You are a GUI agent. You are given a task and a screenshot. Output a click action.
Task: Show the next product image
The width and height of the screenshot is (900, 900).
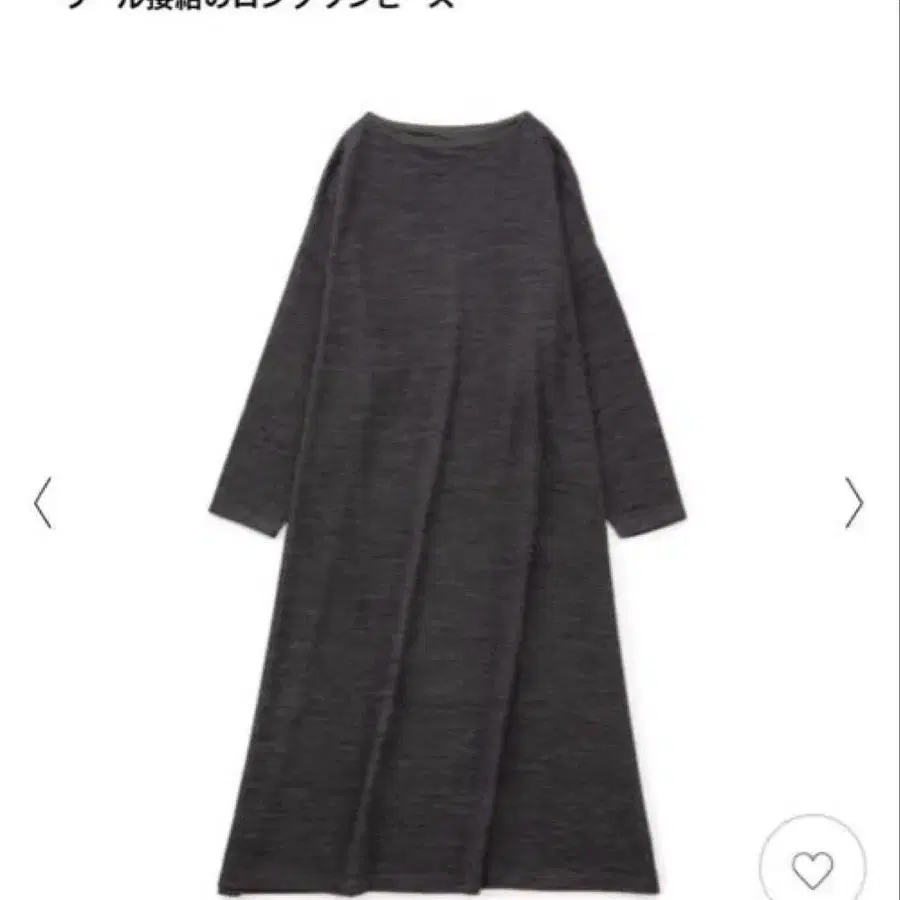(x=854, y=502)
